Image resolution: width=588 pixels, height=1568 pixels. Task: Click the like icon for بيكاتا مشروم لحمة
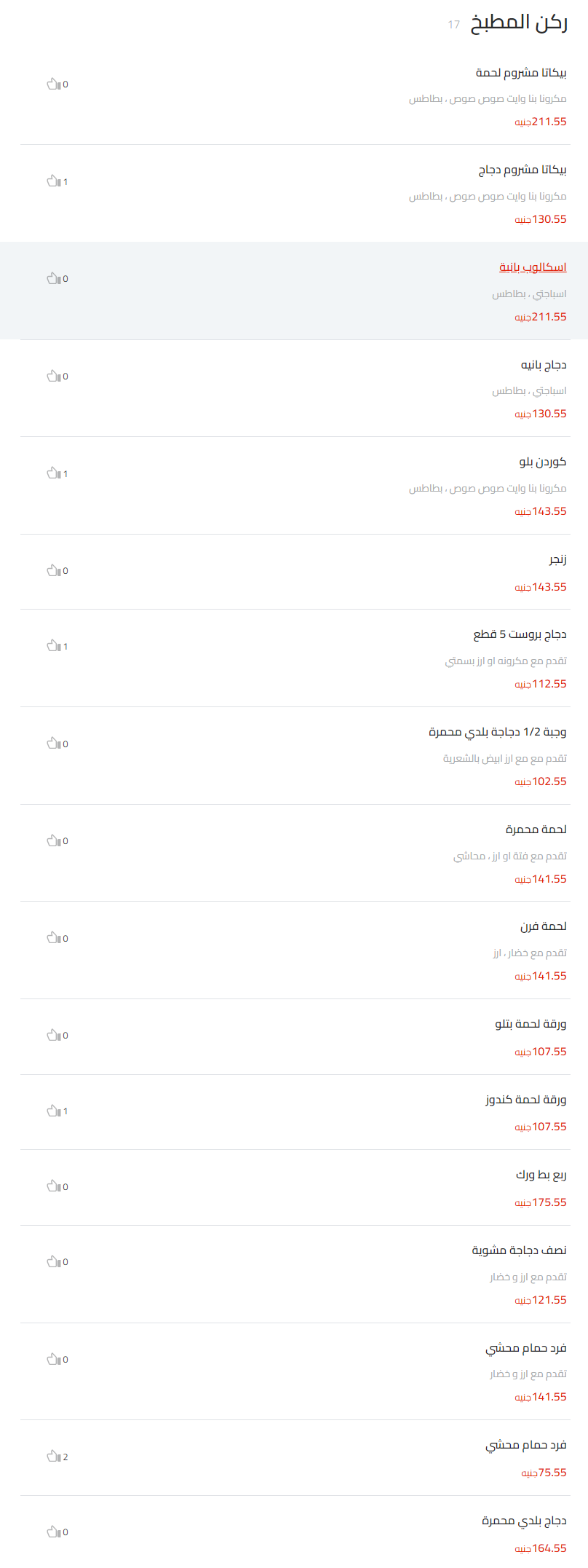(x=55, y=84)
